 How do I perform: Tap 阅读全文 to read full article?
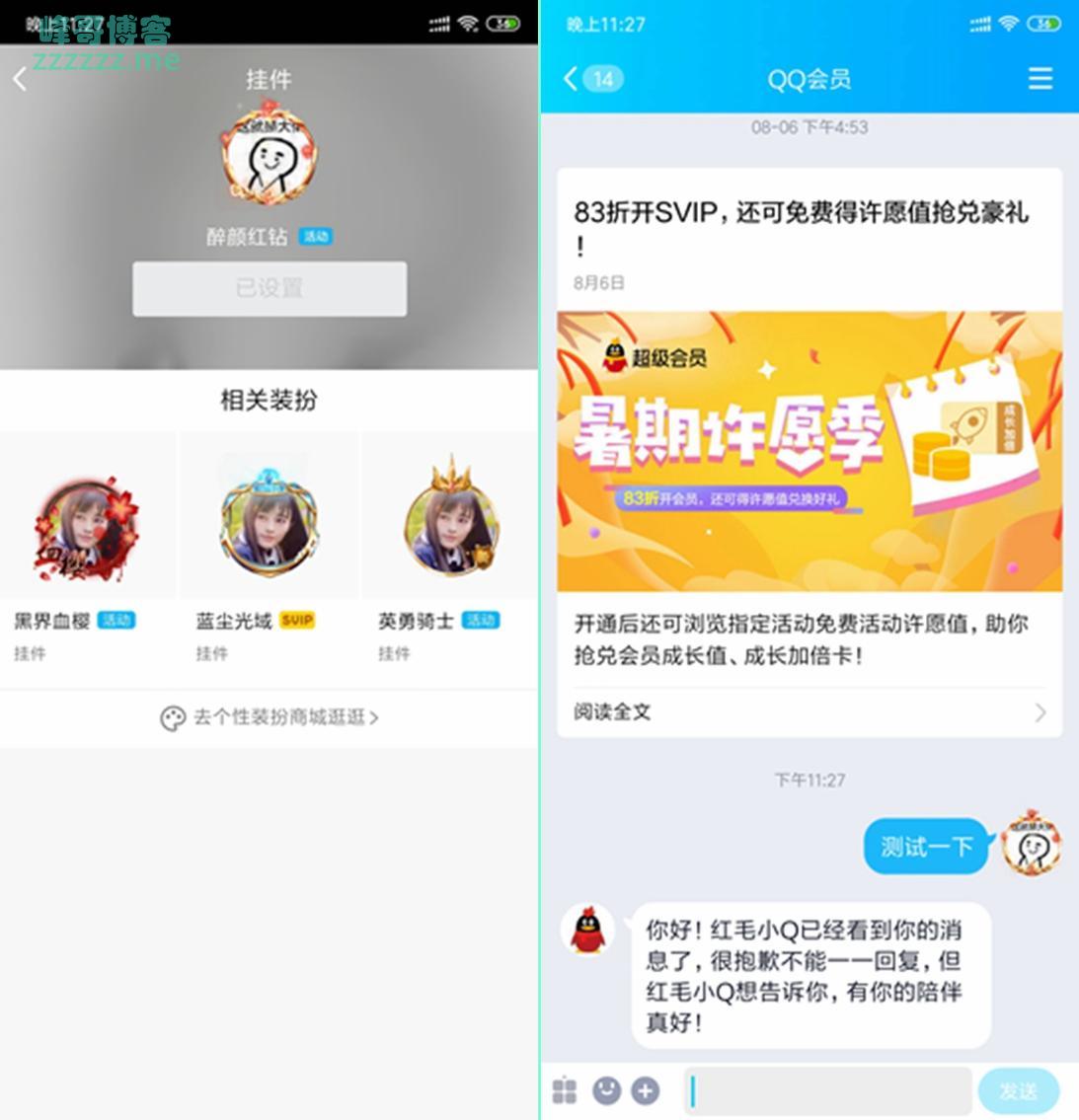pyautogui.click(x=809, y=711)
